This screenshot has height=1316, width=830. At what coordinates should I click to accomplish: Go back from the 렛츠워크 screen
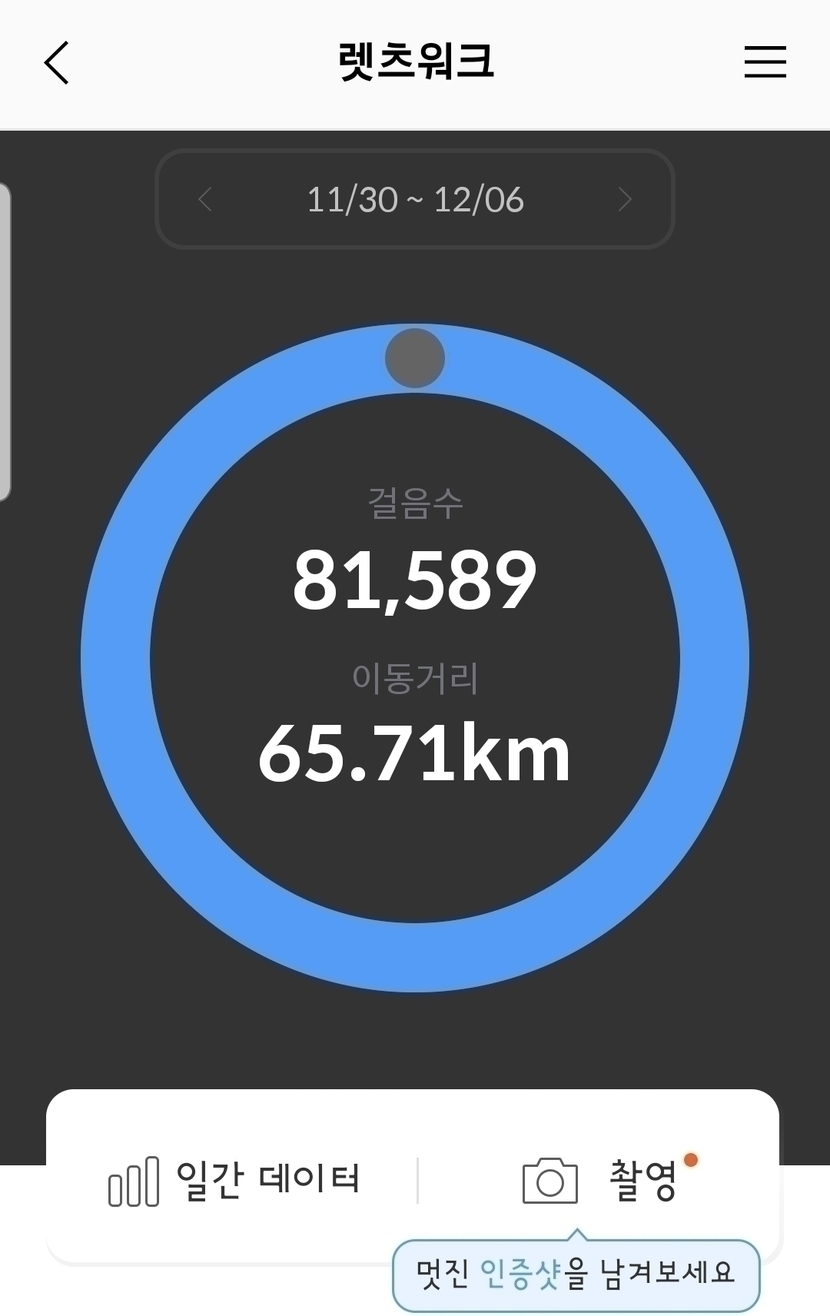[x=57, y=63]
